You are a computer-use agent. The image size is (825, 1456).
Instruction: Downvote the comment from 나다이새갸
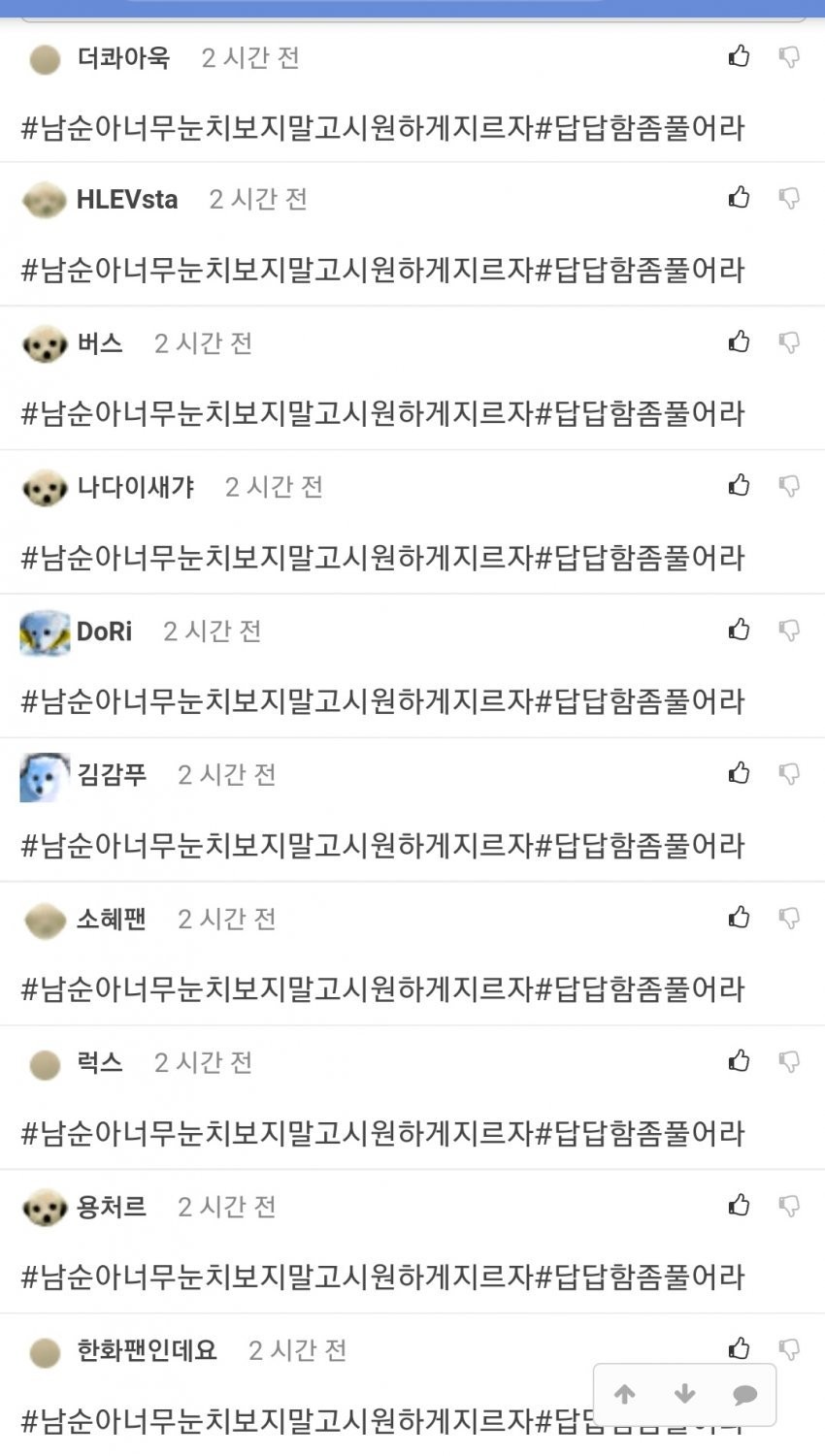(789, 486)
